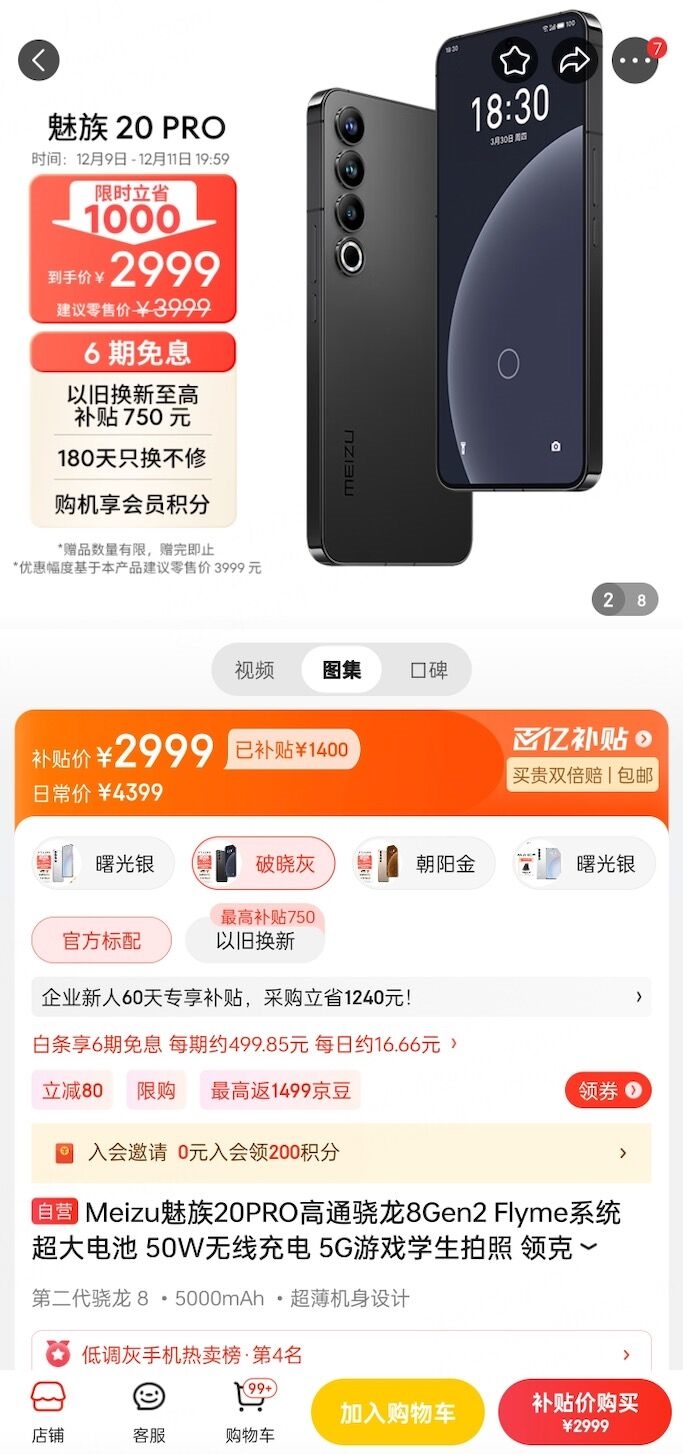Open the 企业新人60天专享补贴 offer row
Viewport: 683px width, 1454px height.
[x=341, y=997]
